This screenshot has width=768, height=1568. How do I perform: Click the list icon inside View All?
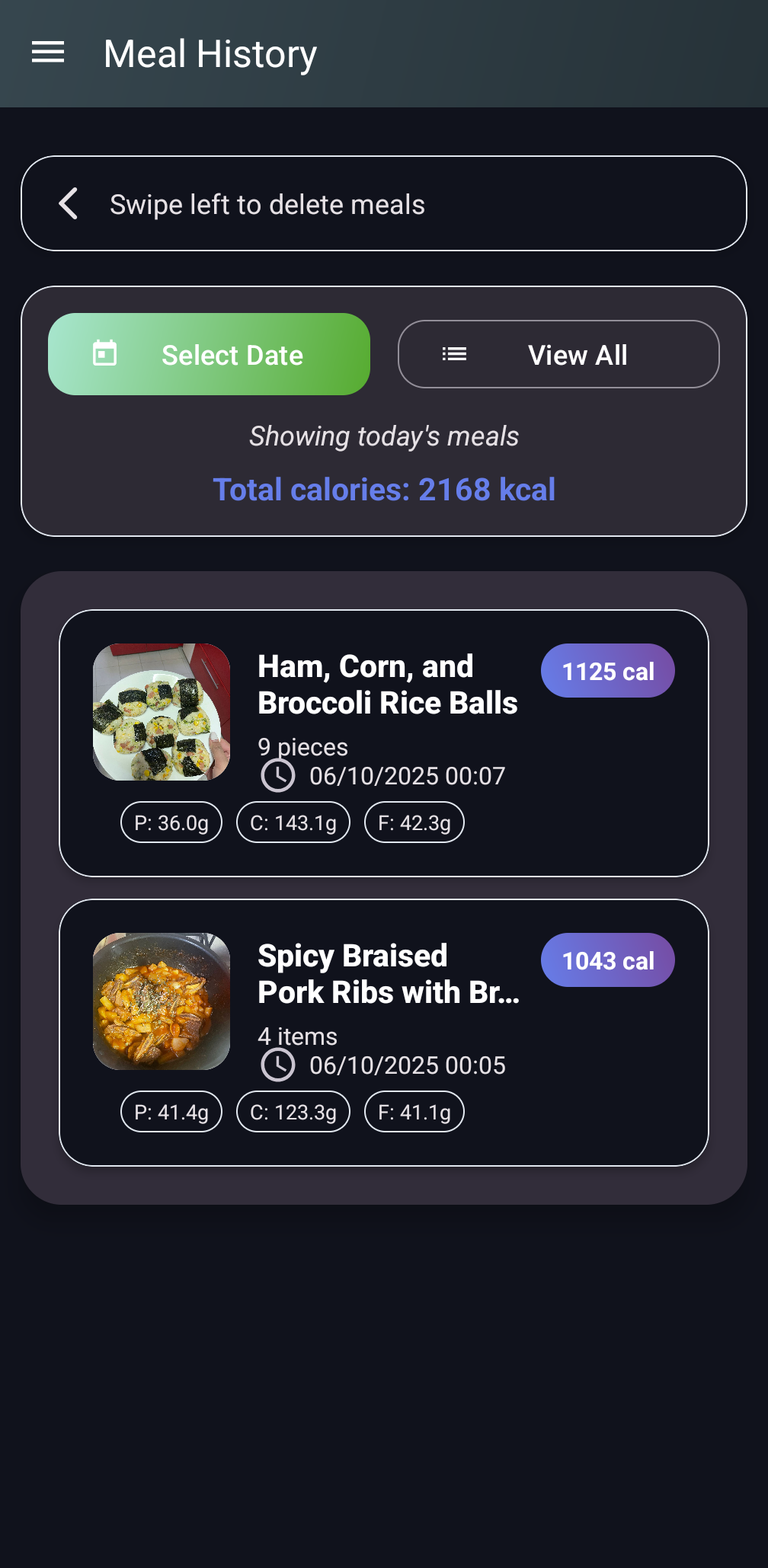coord(453,353)
